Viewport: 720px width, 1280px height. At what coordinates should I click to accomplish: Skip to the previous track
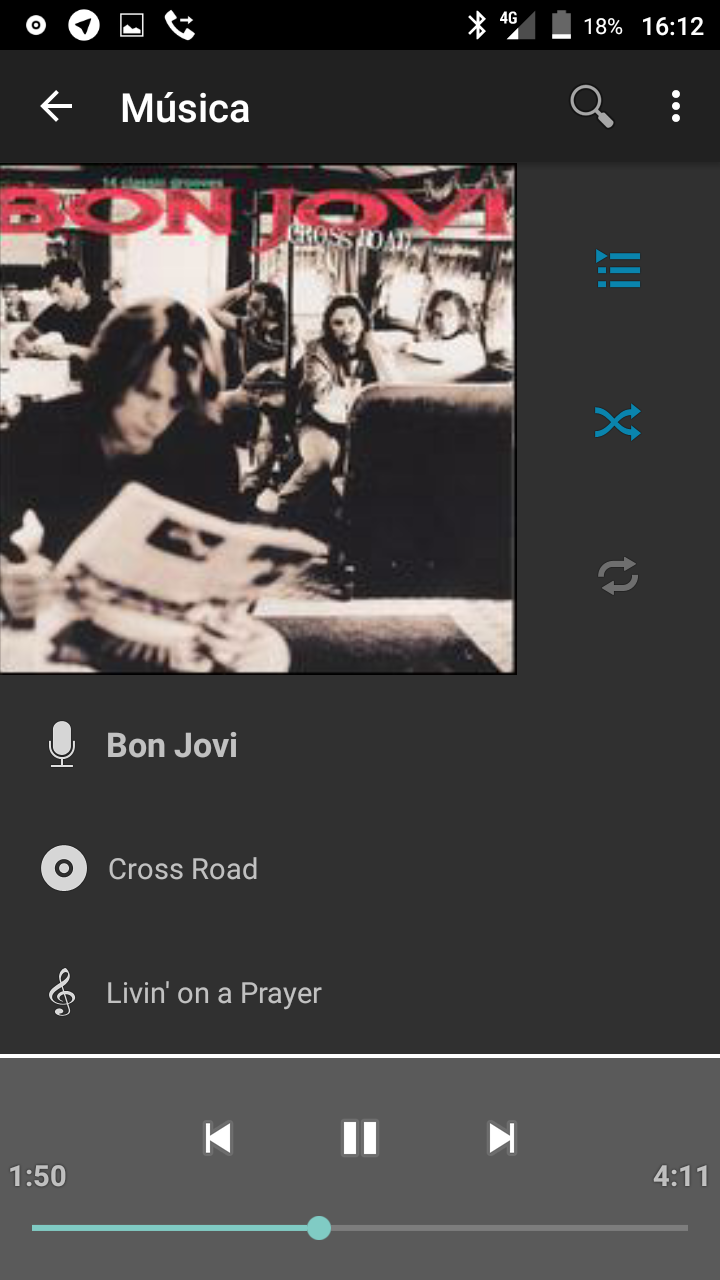218,1138
